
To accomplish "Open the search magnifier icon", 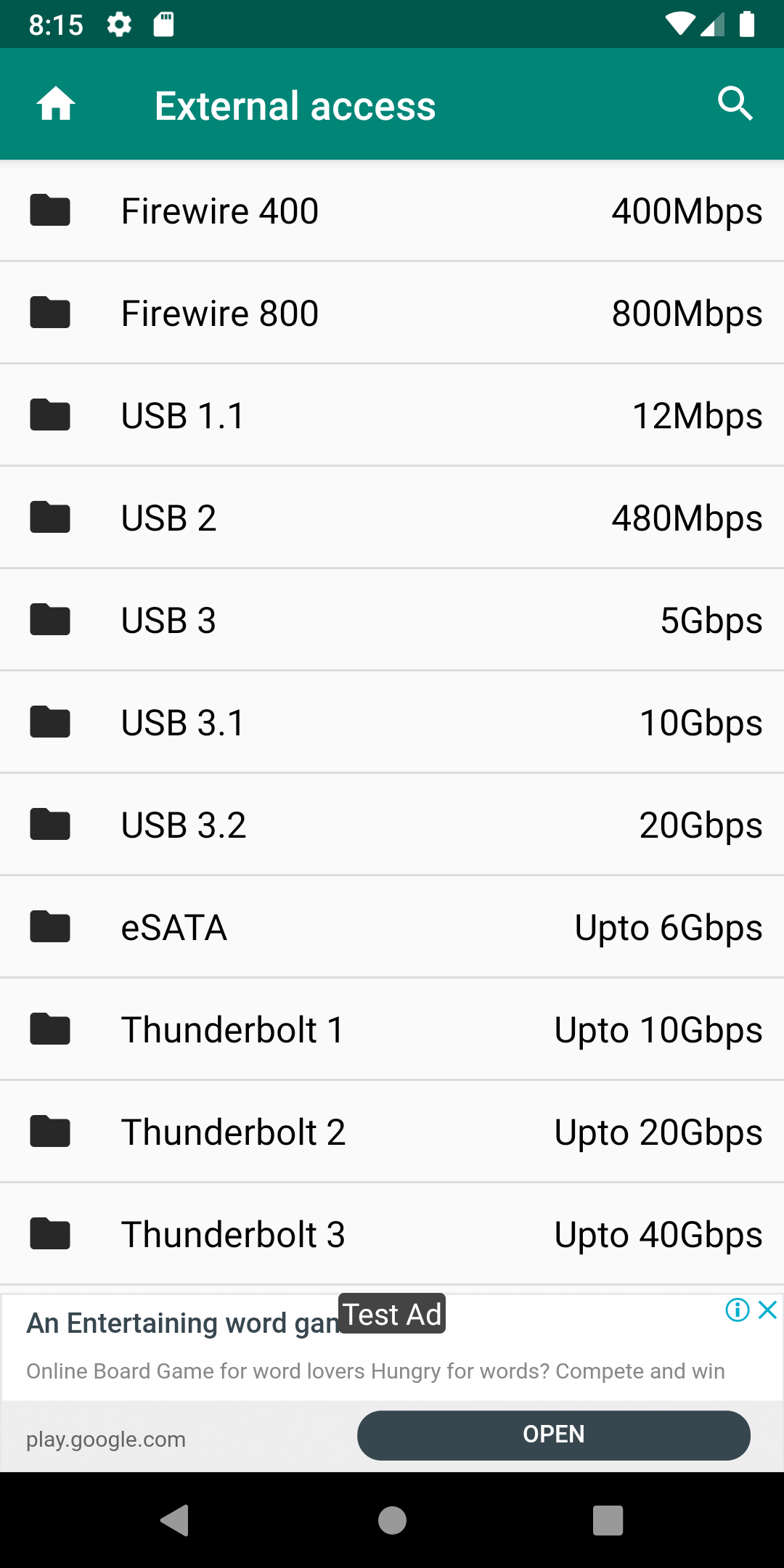I will click(735, 104).
